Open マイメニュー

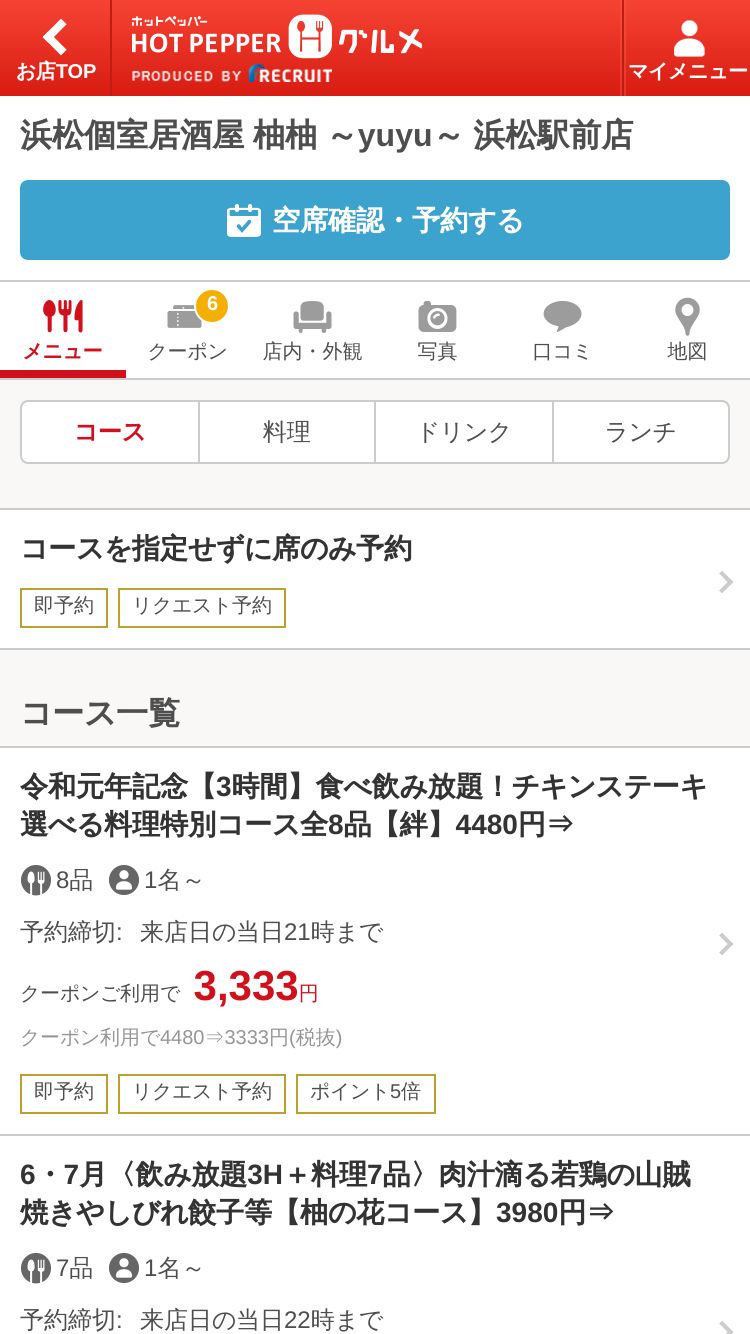pos(687,48)
